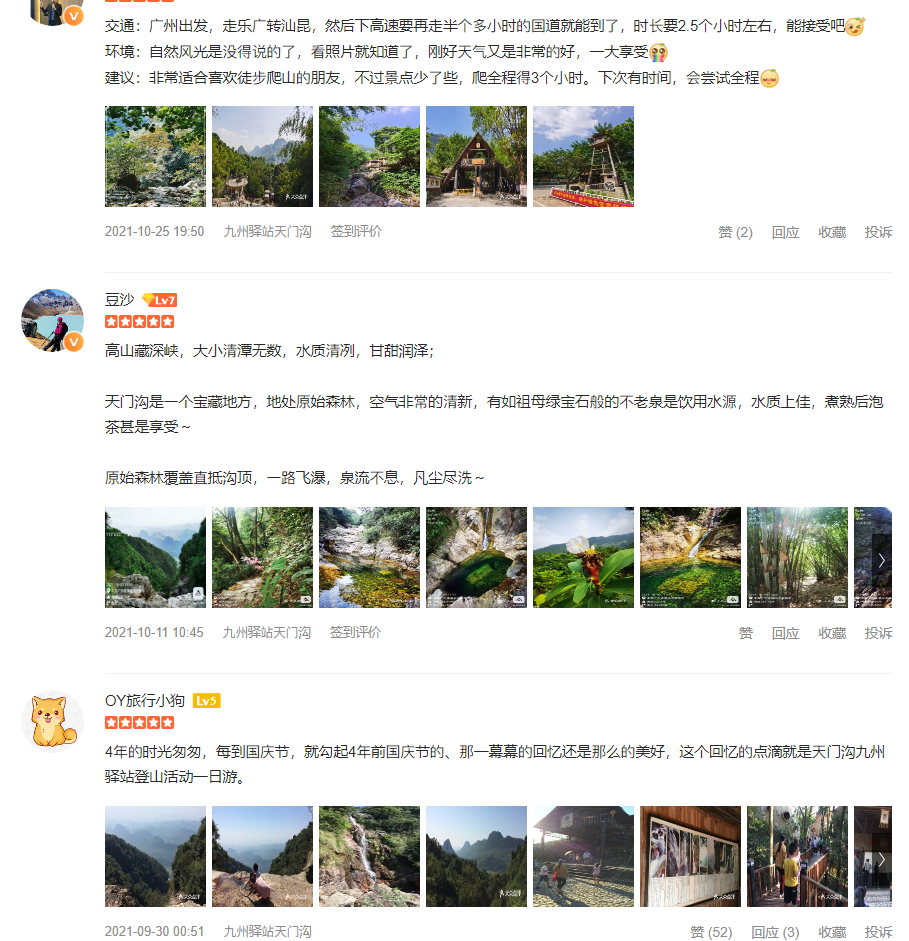909x941 pixels.
Task: Open OY旅行小狗's profile avatar
Action: tap(52, 720)
